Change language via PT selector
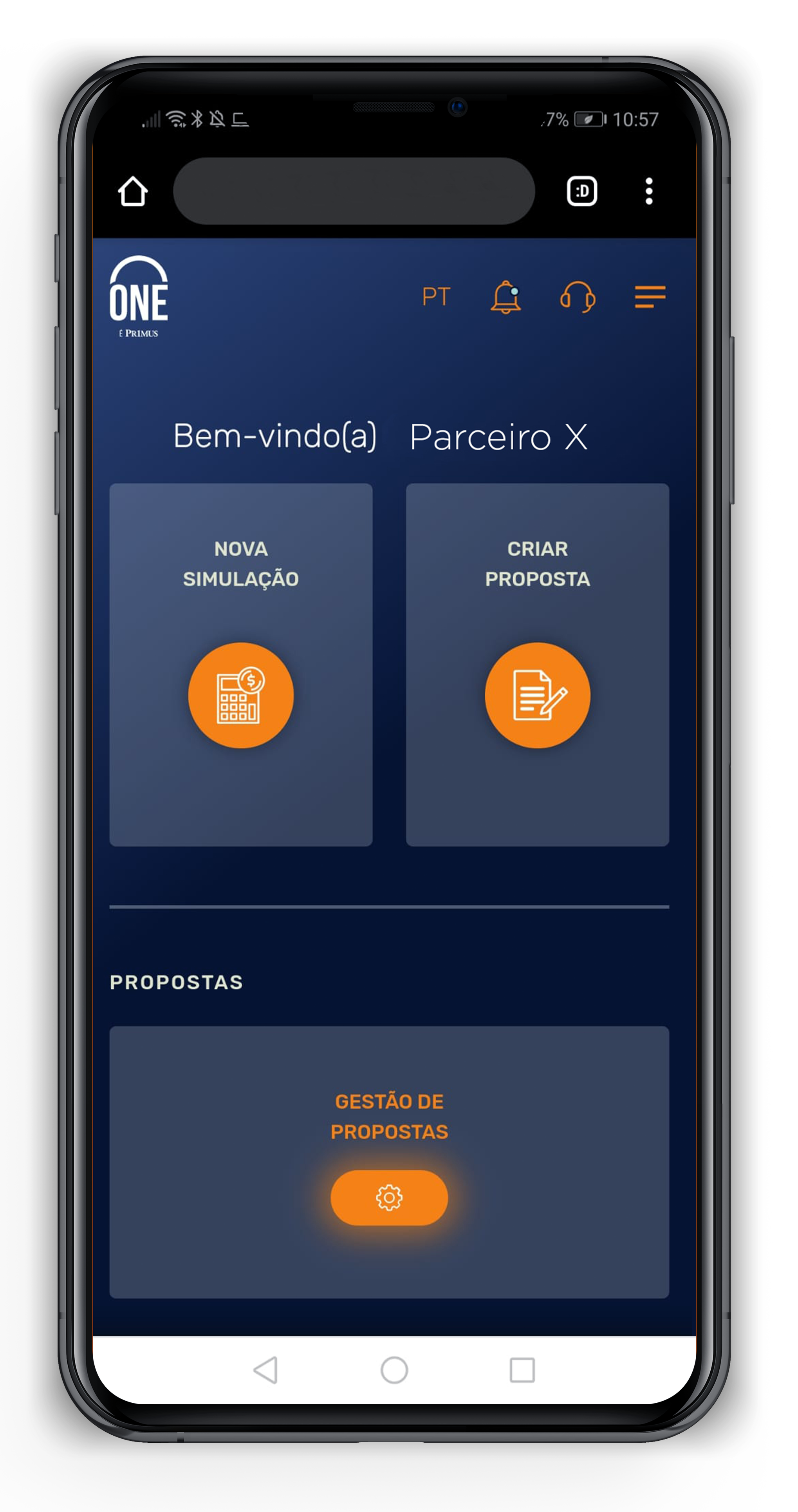 click(x=436, y=297)
